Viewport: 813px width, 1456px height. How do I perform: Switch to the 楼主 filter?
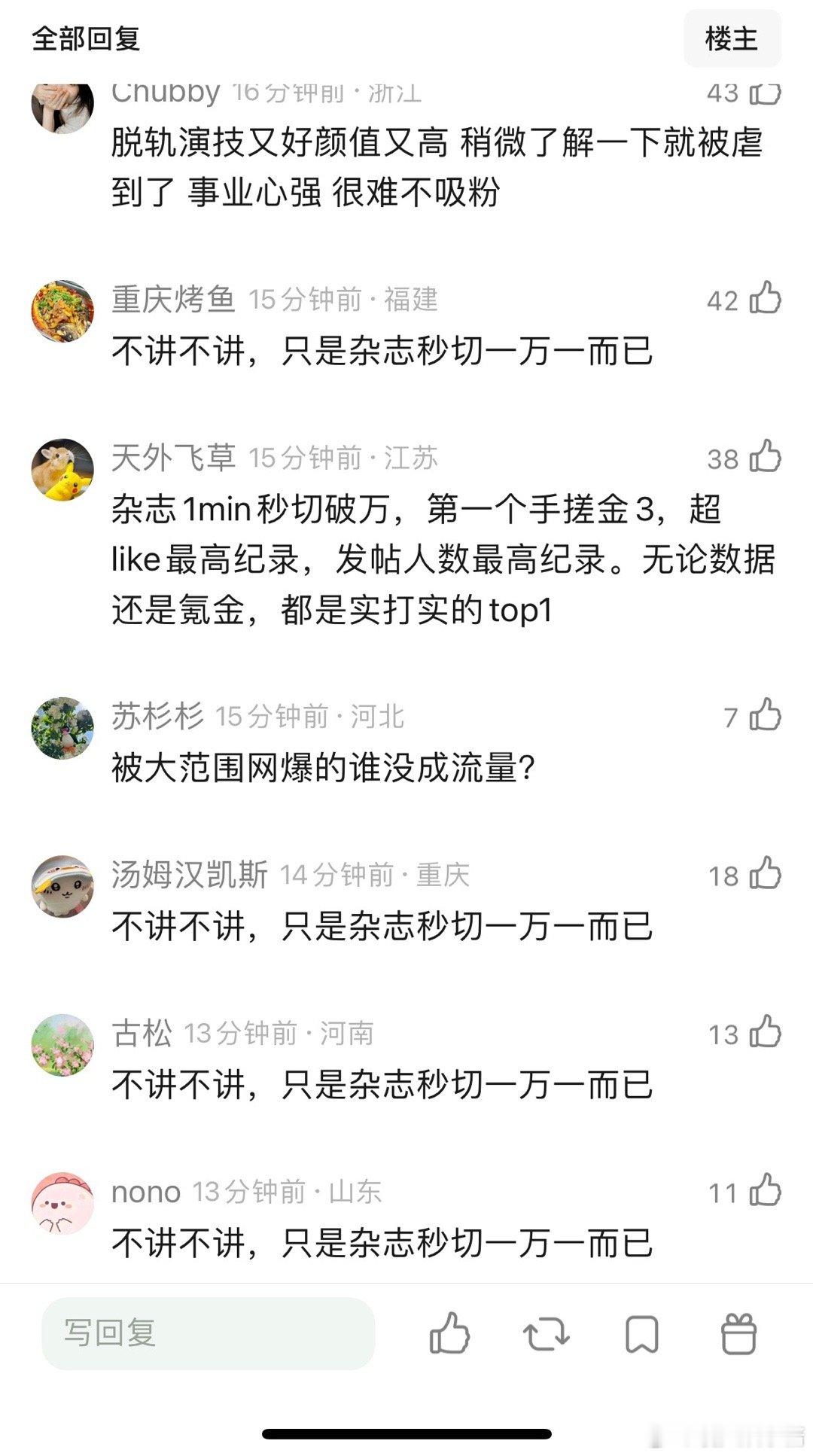(732, 37)
